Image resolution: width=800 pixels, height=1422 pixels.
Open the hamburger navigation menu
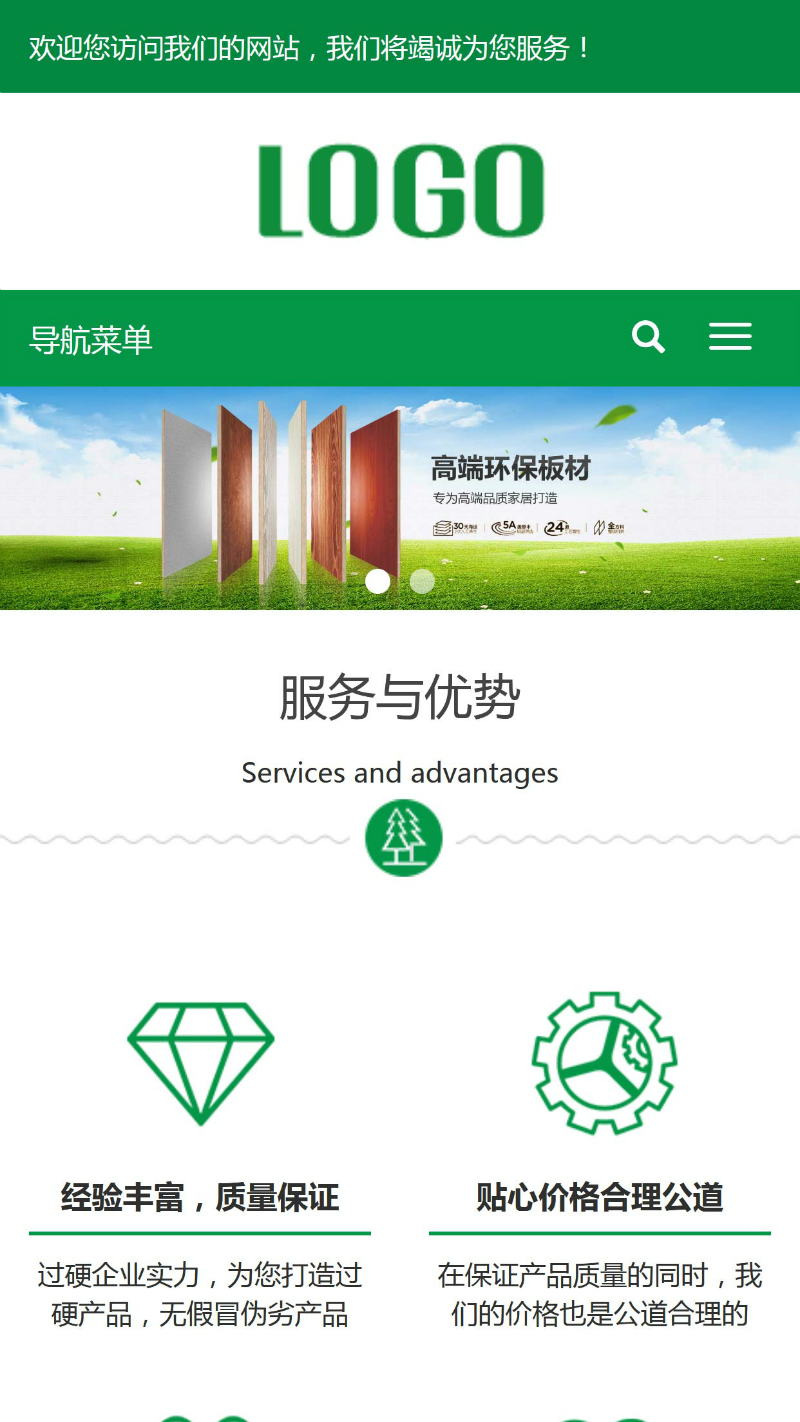pyautogui.click(x=730, y=337)
